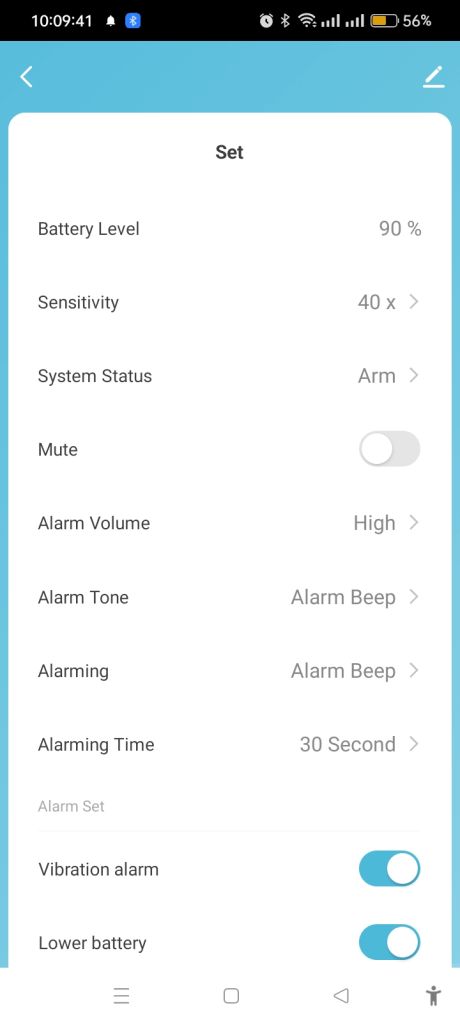Screen dimensions: 460x1024
Task: Open recent apps from navigation bar
Action: pyautogui.click(x=122, y=995)
